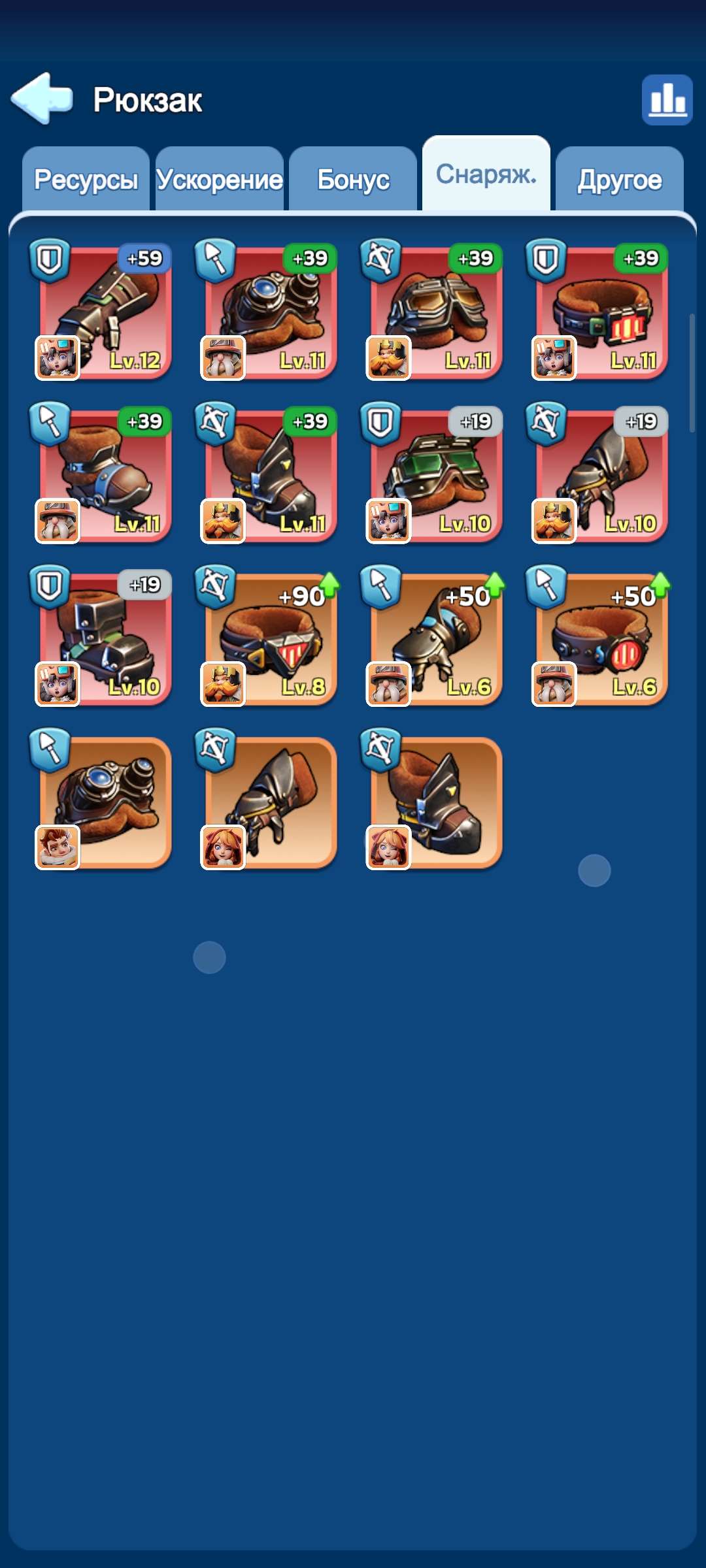Open the statistics chart icon

coord(666,100)
